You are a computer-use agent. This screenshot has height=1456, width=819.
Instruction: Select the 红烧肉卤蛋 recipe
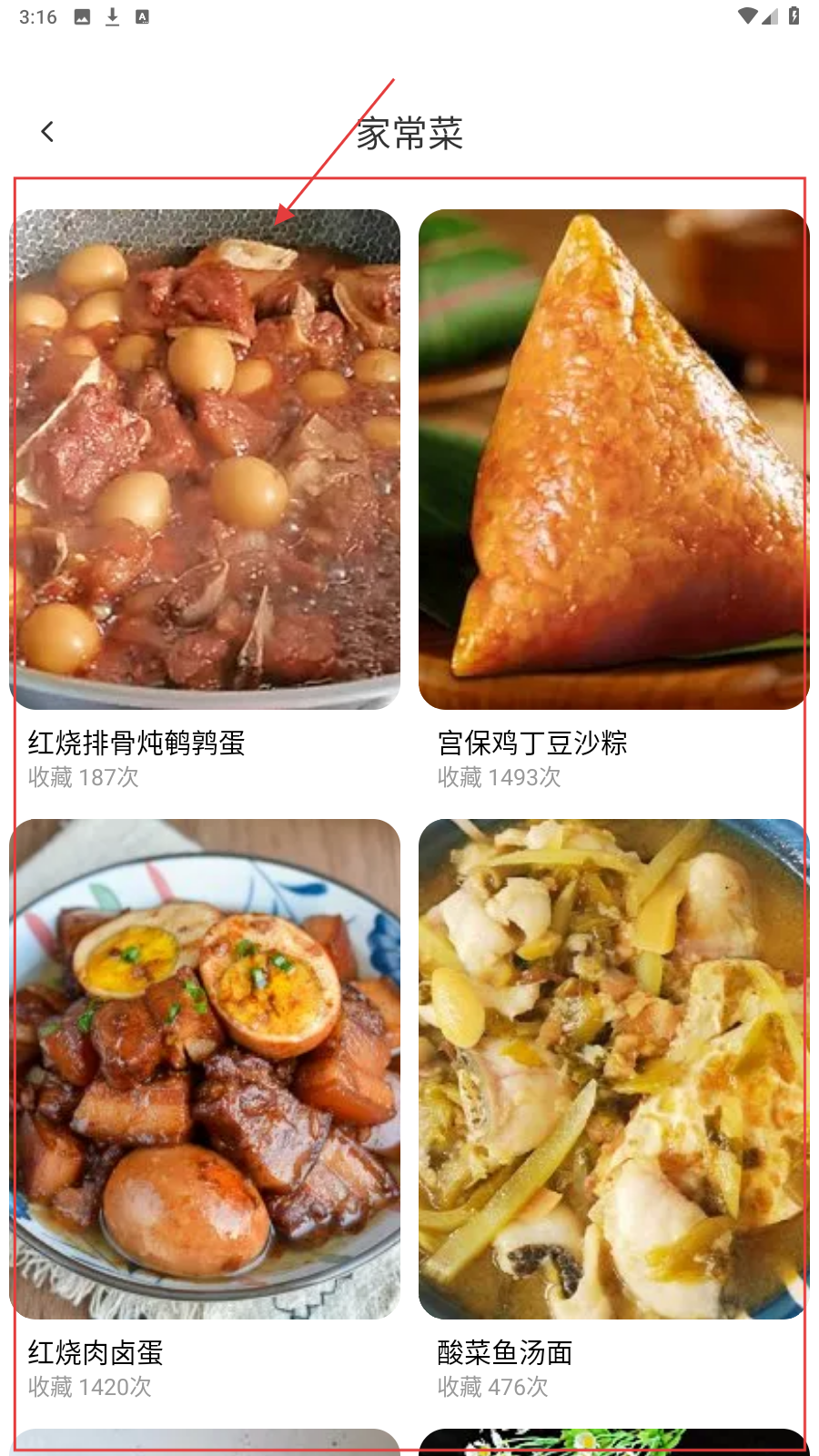coord(205,1069)
